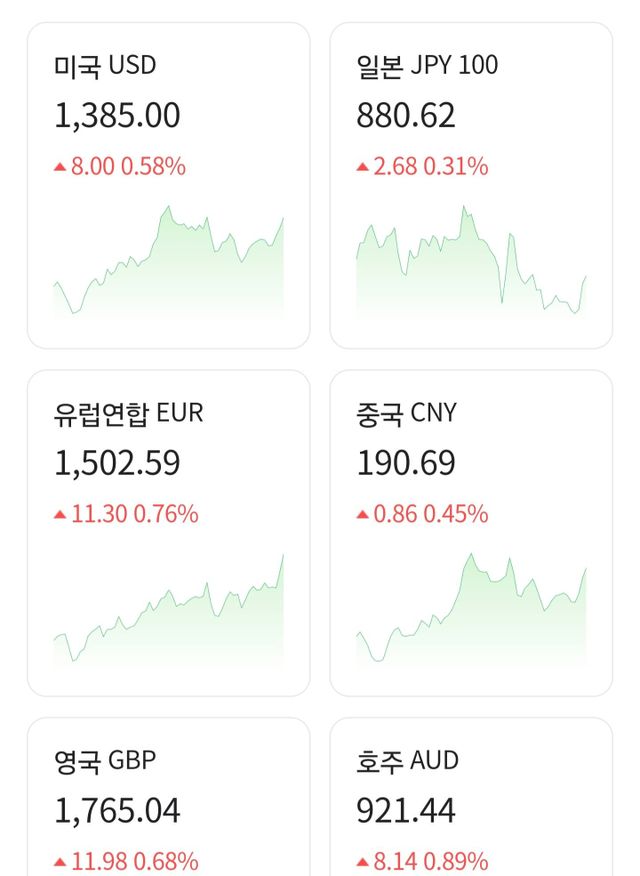The image size is (640, 876).
Task: Open the 일본 JPY 100 exchange rate card
Action: 471,186
